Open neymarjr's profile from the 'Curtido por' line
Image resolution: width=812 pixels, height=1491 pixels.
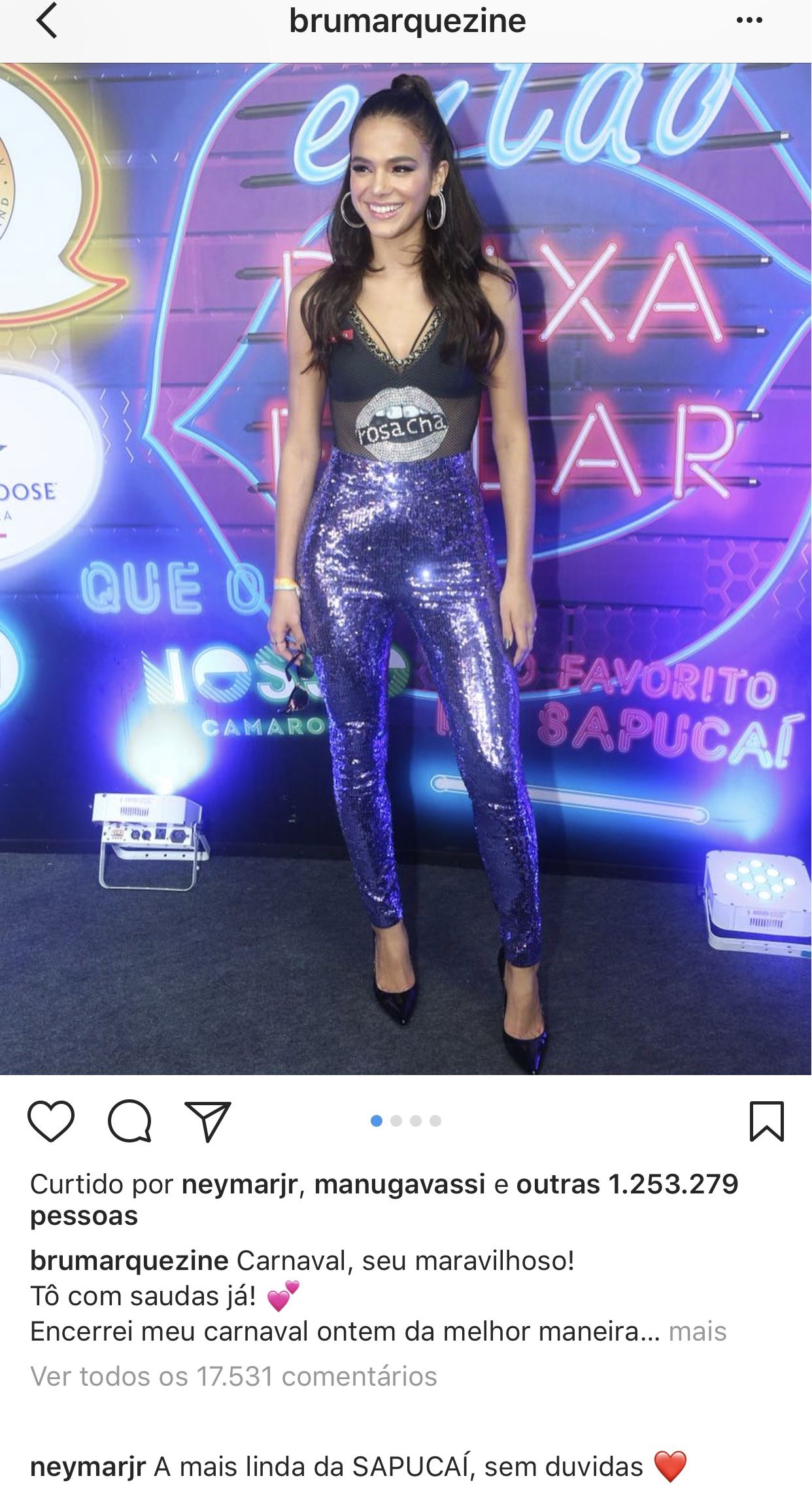239,1184
